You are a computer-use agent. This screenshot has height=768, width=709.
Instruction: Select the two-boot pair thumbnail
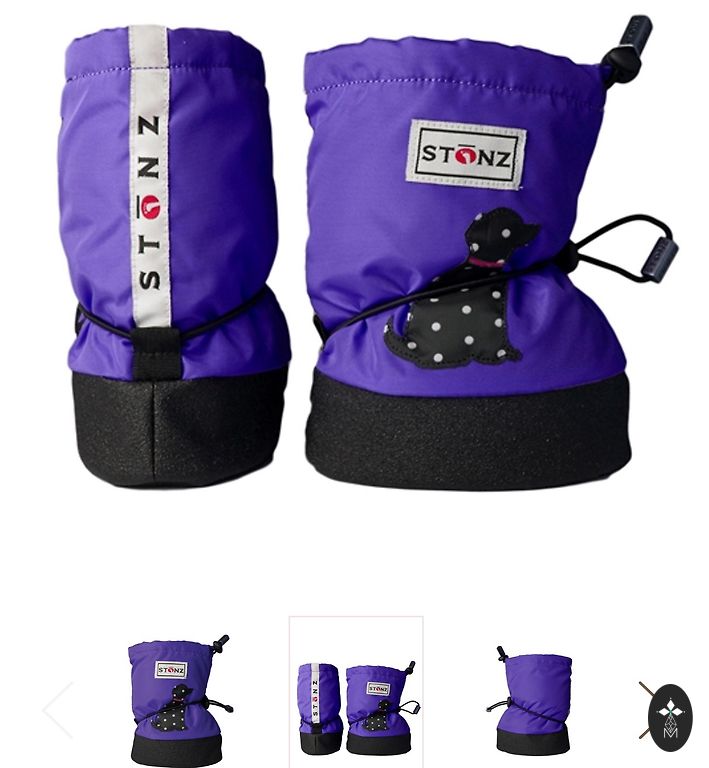coord(356,694)
